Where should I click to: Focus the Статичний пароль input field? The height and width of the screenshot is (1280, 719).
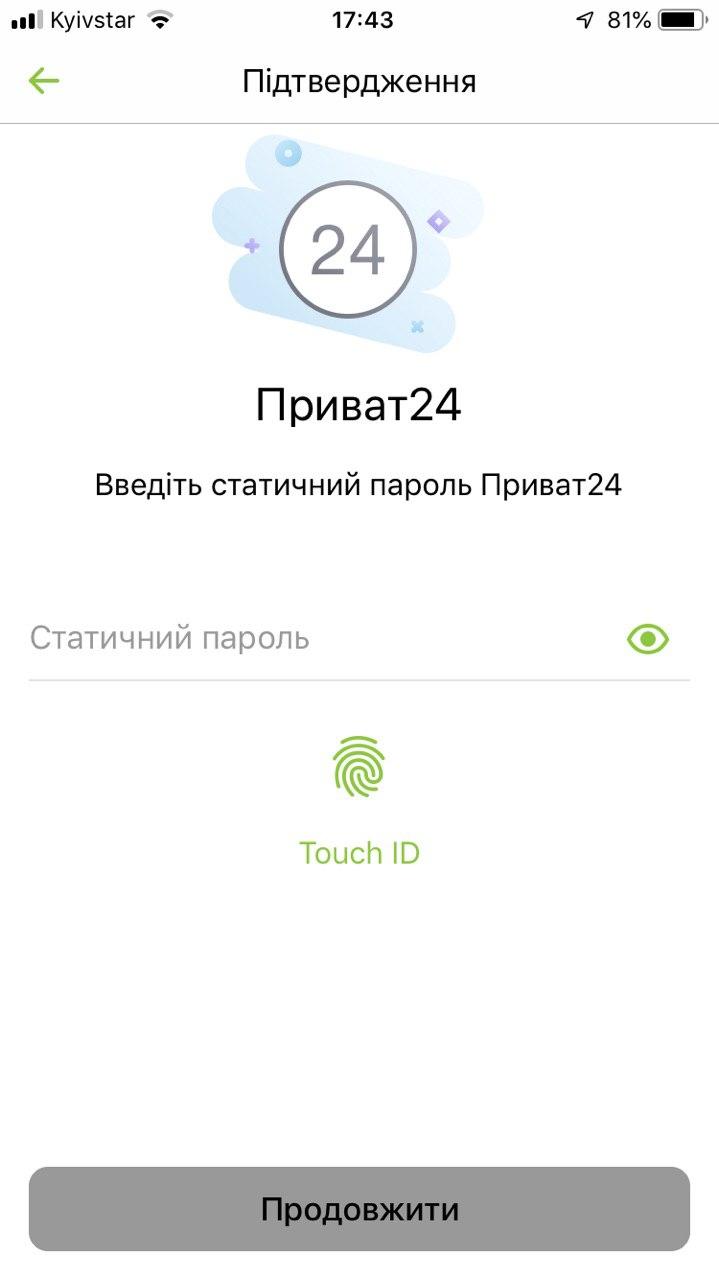point(320,638)
